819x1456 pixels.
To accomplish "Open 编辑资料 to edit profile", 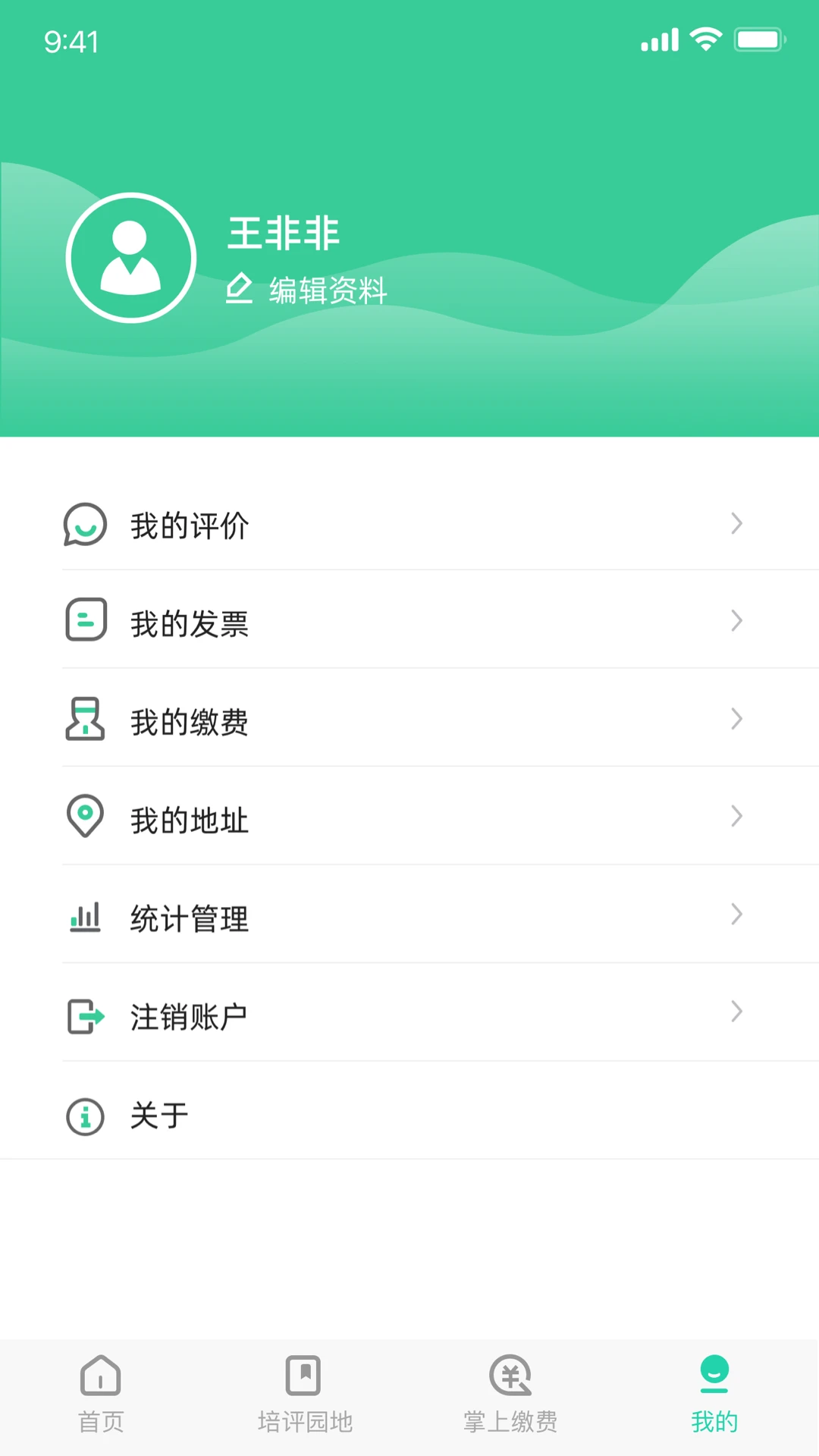I will [326, 289].
